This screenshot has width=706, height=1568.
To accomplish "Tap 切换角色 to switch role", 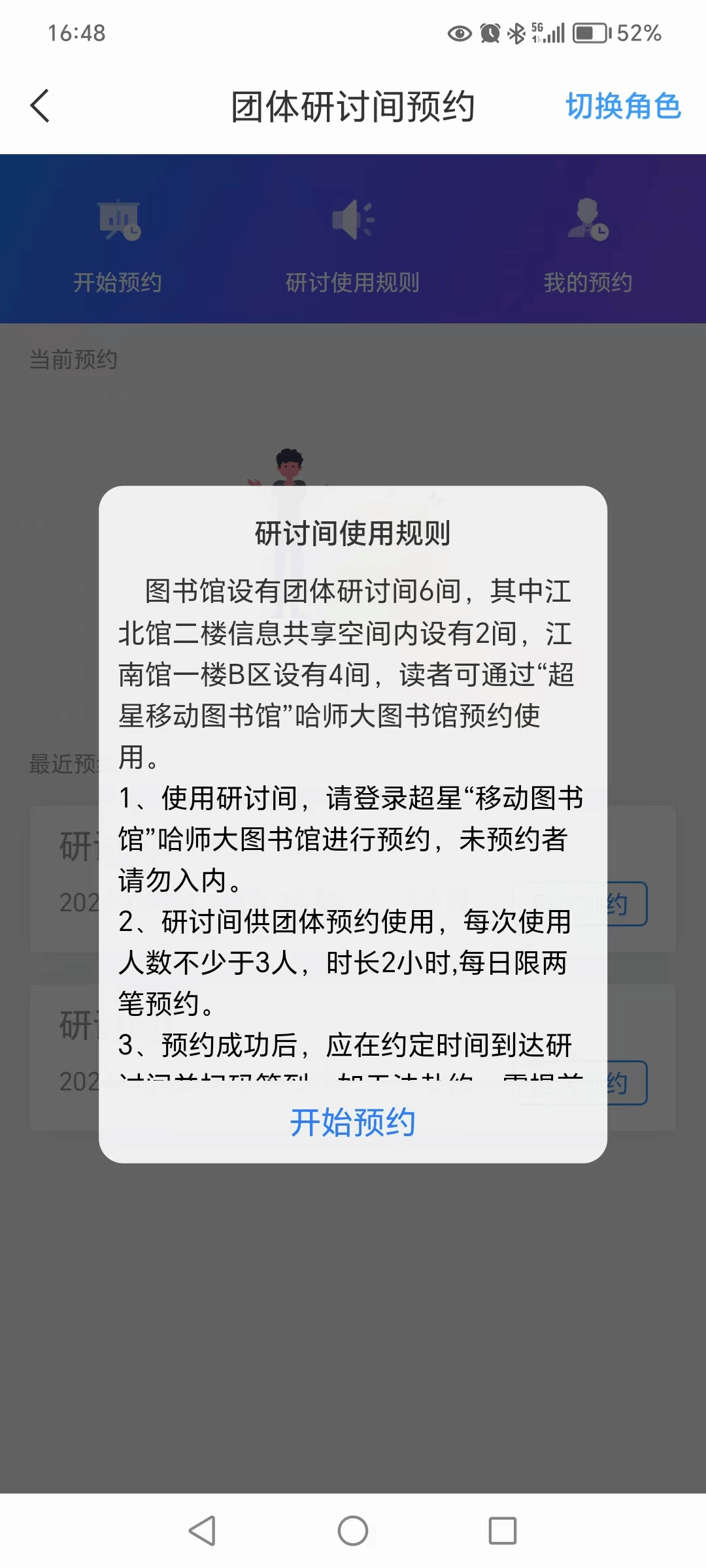I will (623, 106).
